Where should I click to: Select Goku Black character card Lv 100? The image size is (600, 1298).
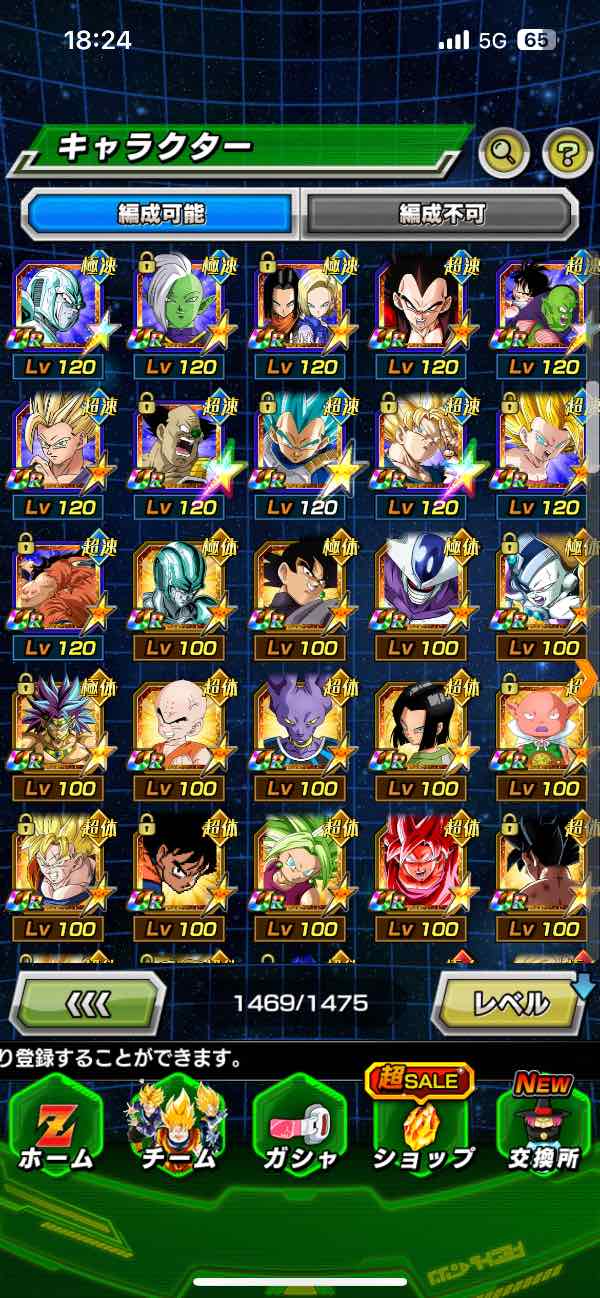300,598
